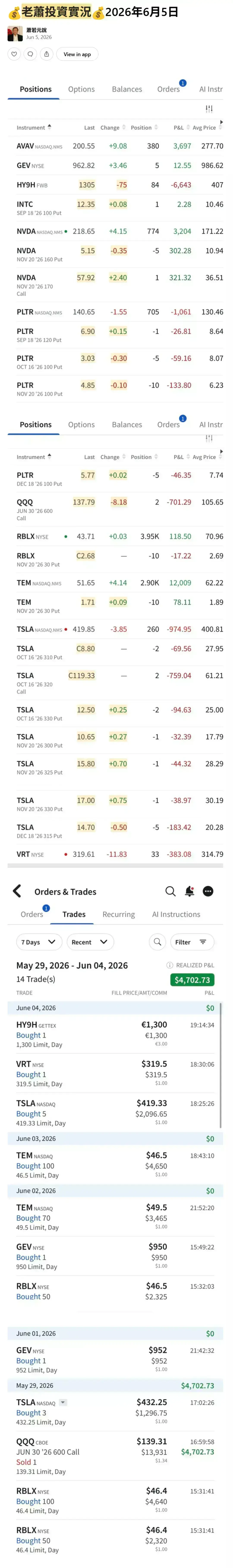Share this post

46,54
